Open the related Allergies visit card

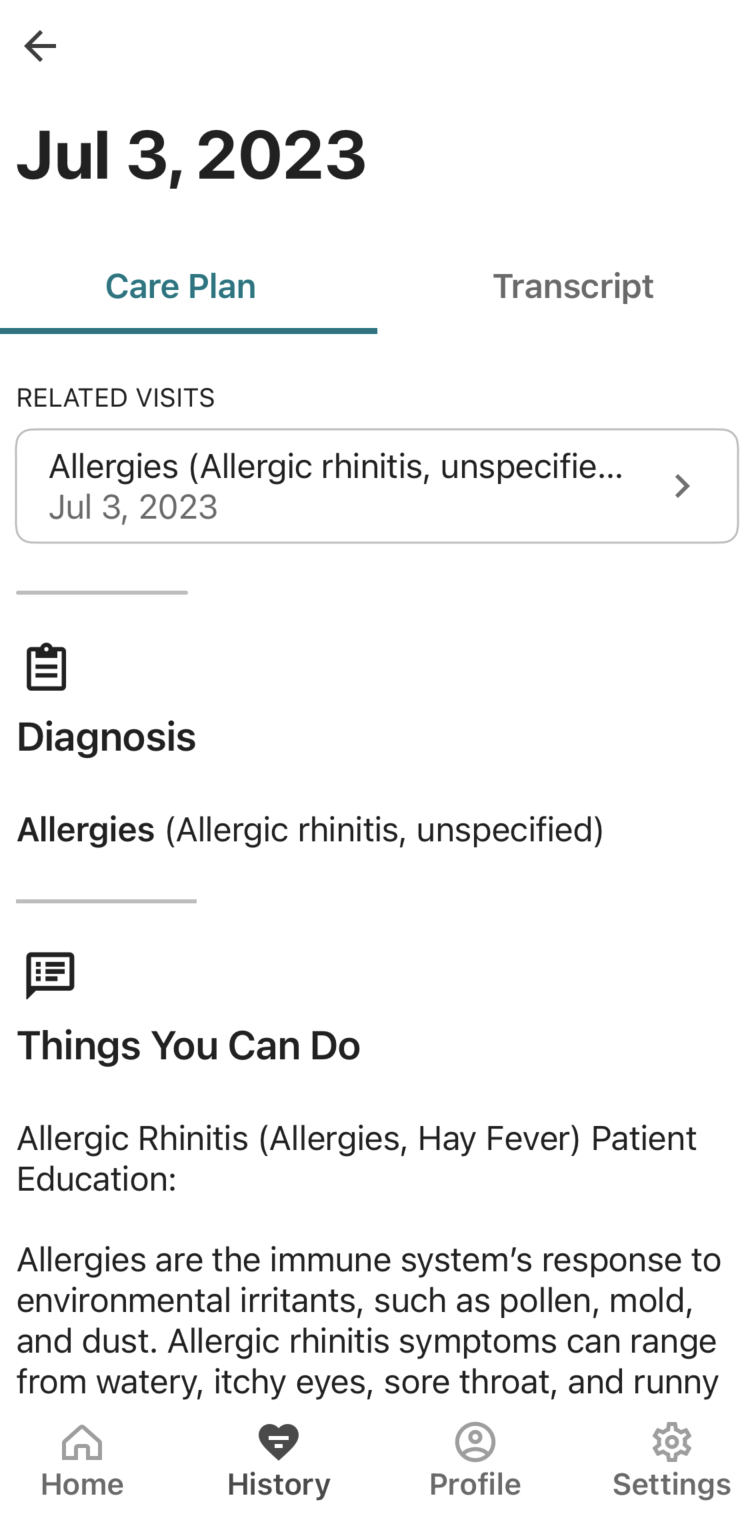click(x=376, y=486)
